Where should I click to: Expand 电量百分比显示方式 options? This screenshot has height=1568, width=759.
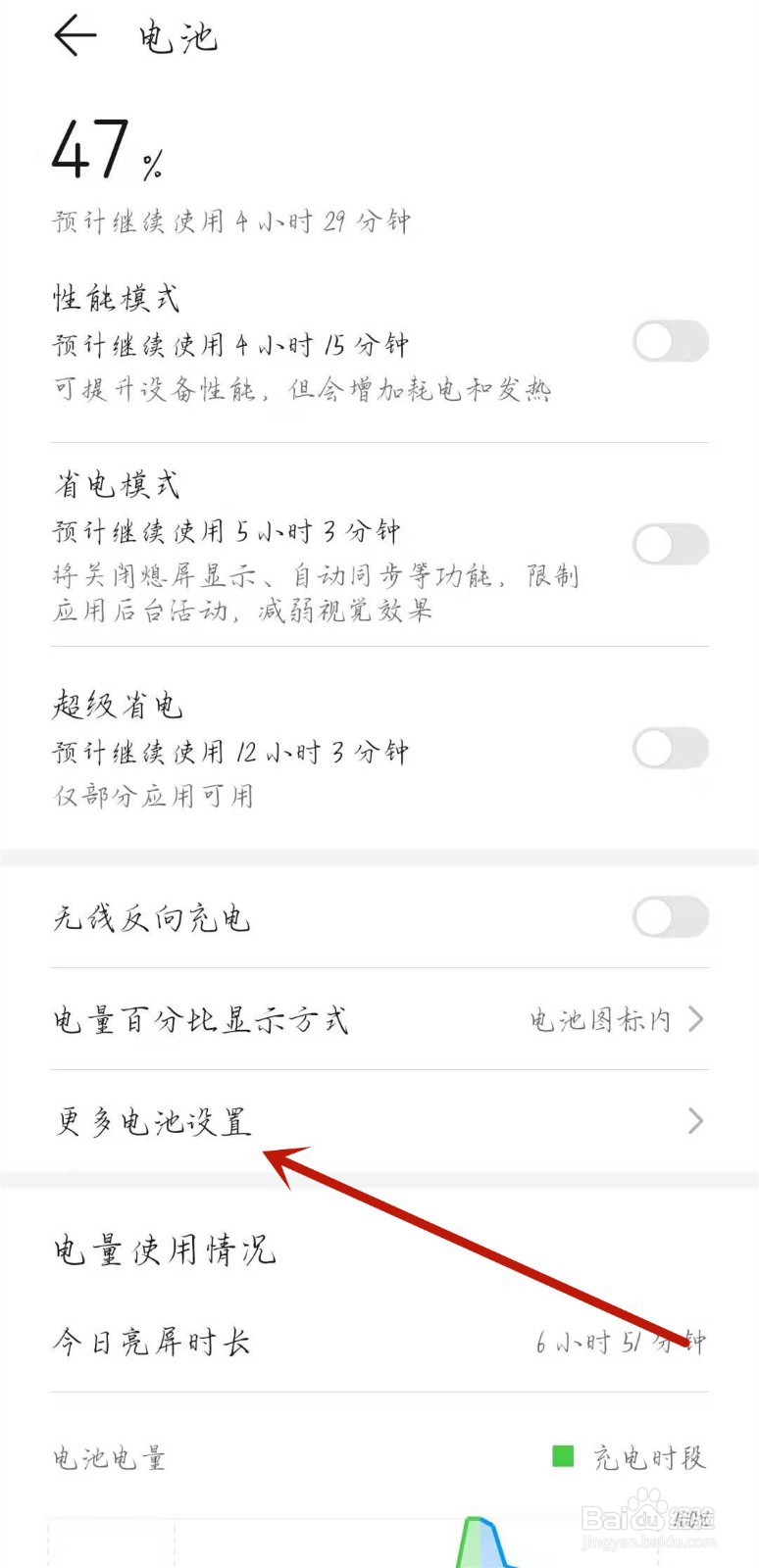coord(202,1019)
